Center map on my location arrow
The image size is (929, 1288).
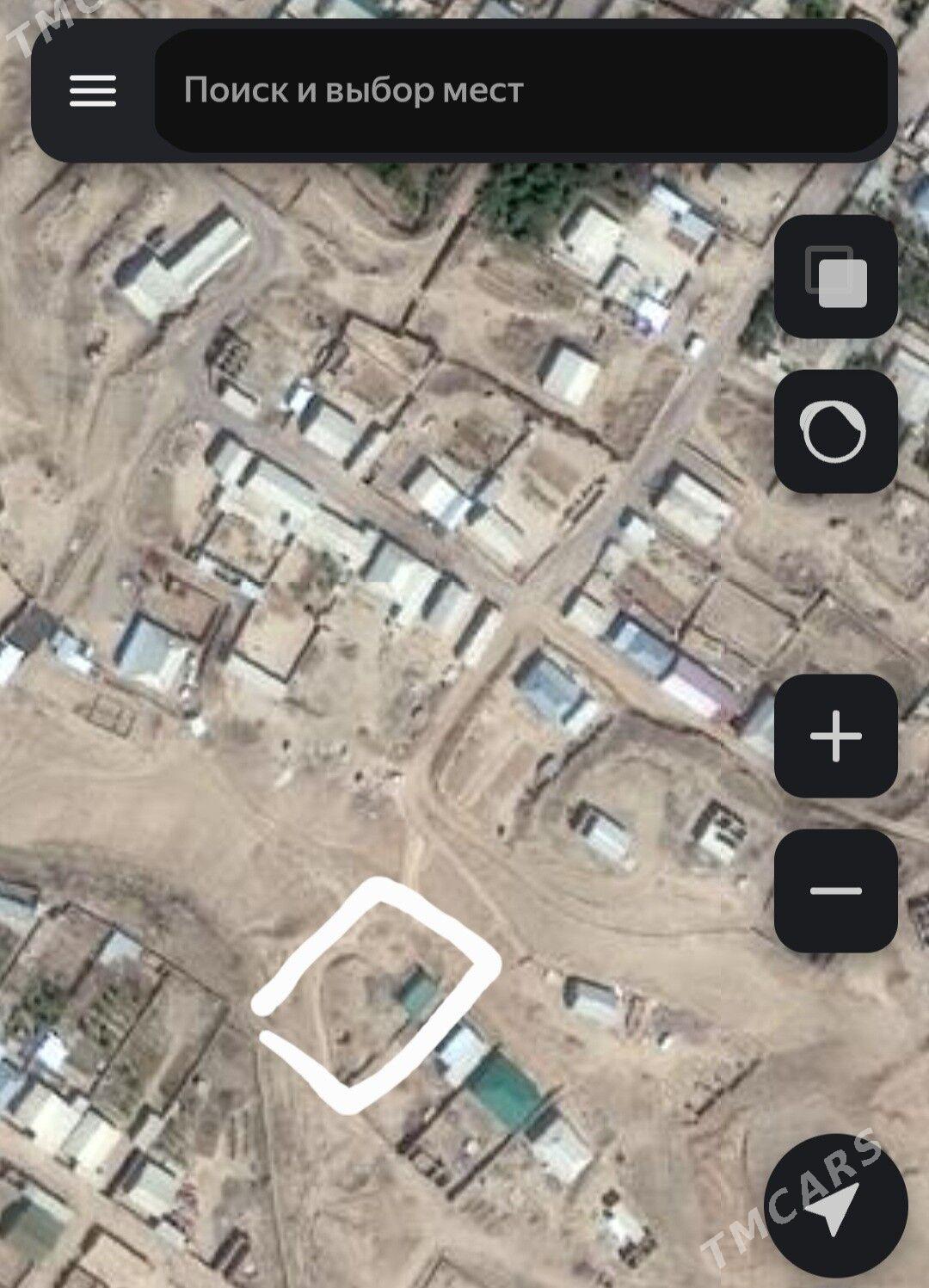[x=836, y=1206]
